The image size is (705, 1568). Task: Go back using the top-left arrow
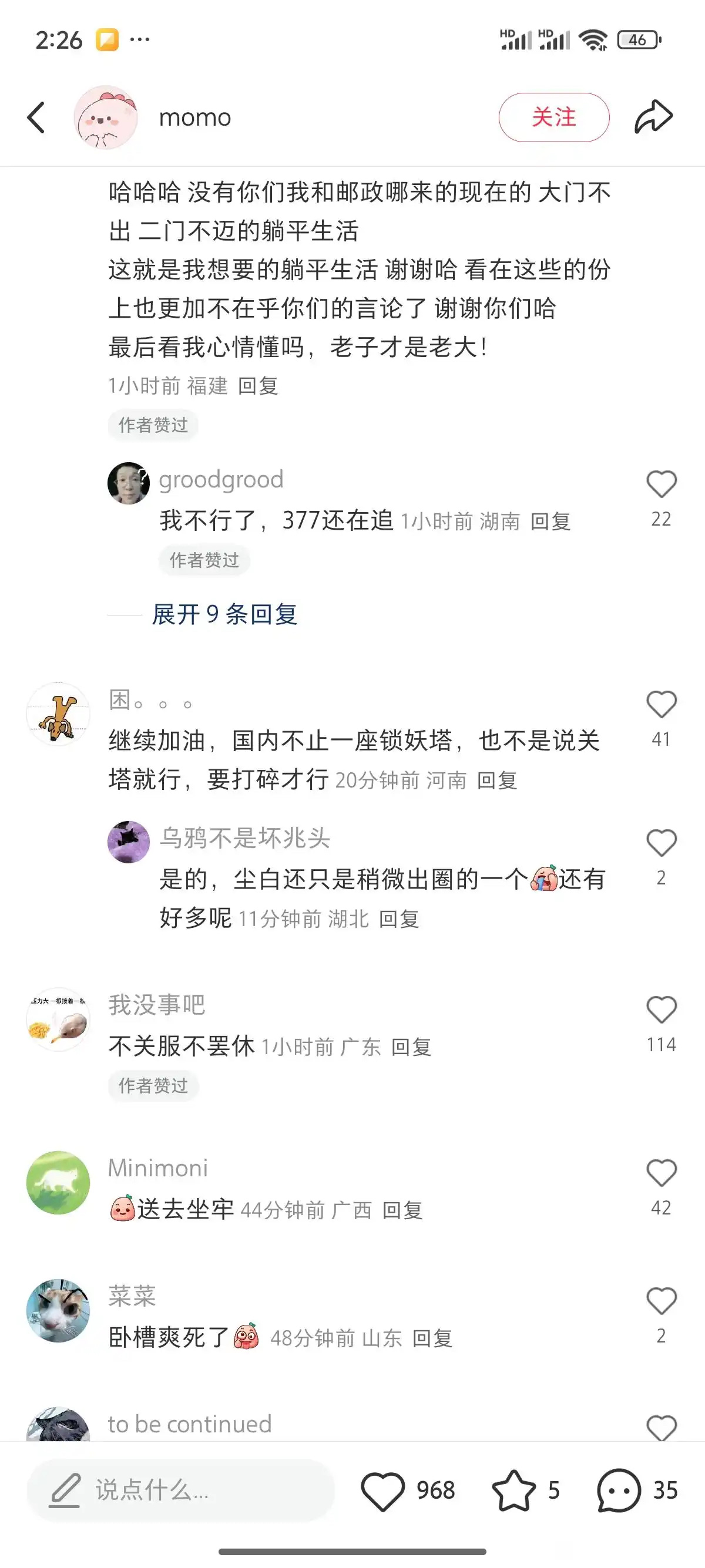pos(36,117)
